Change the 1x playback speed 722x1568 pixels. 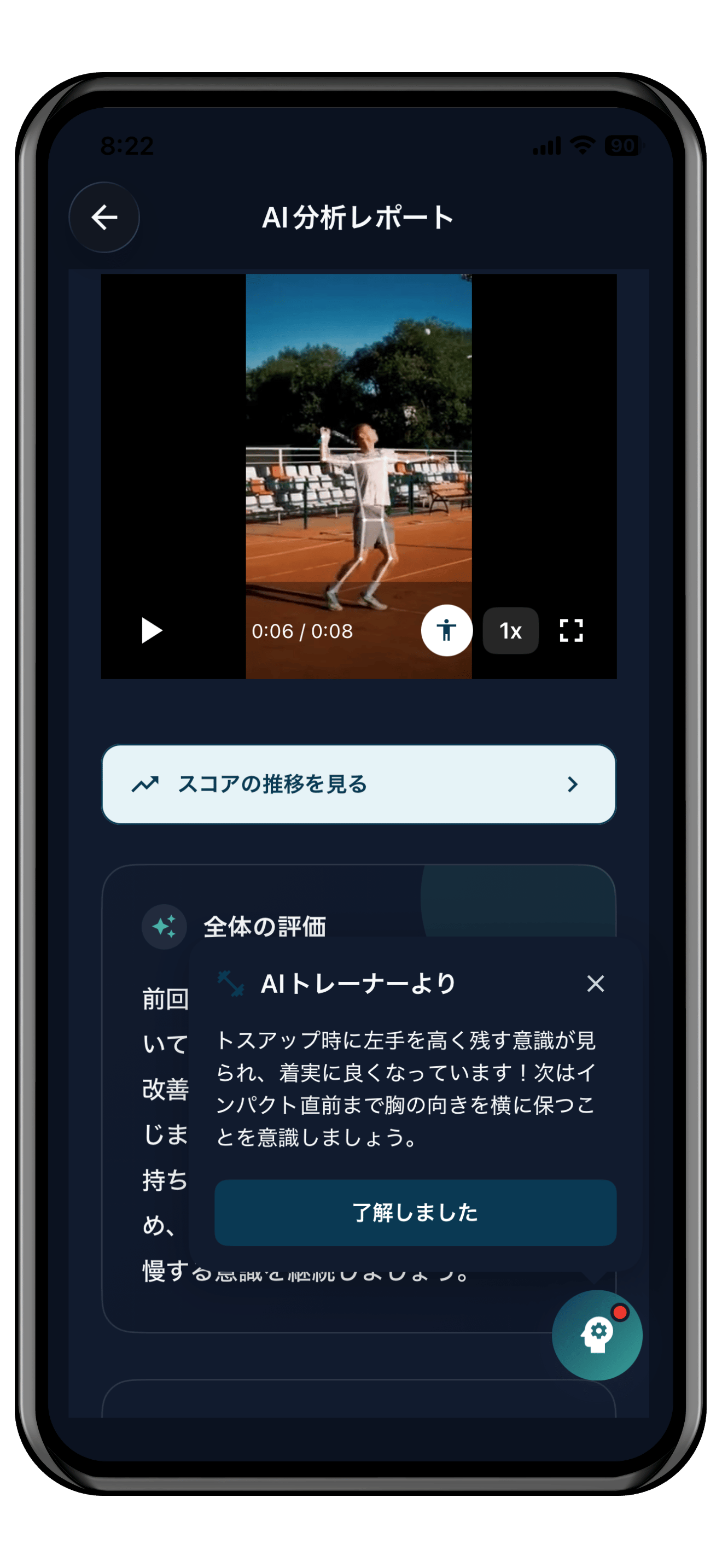pyautogui.click(x=510, y=630)
